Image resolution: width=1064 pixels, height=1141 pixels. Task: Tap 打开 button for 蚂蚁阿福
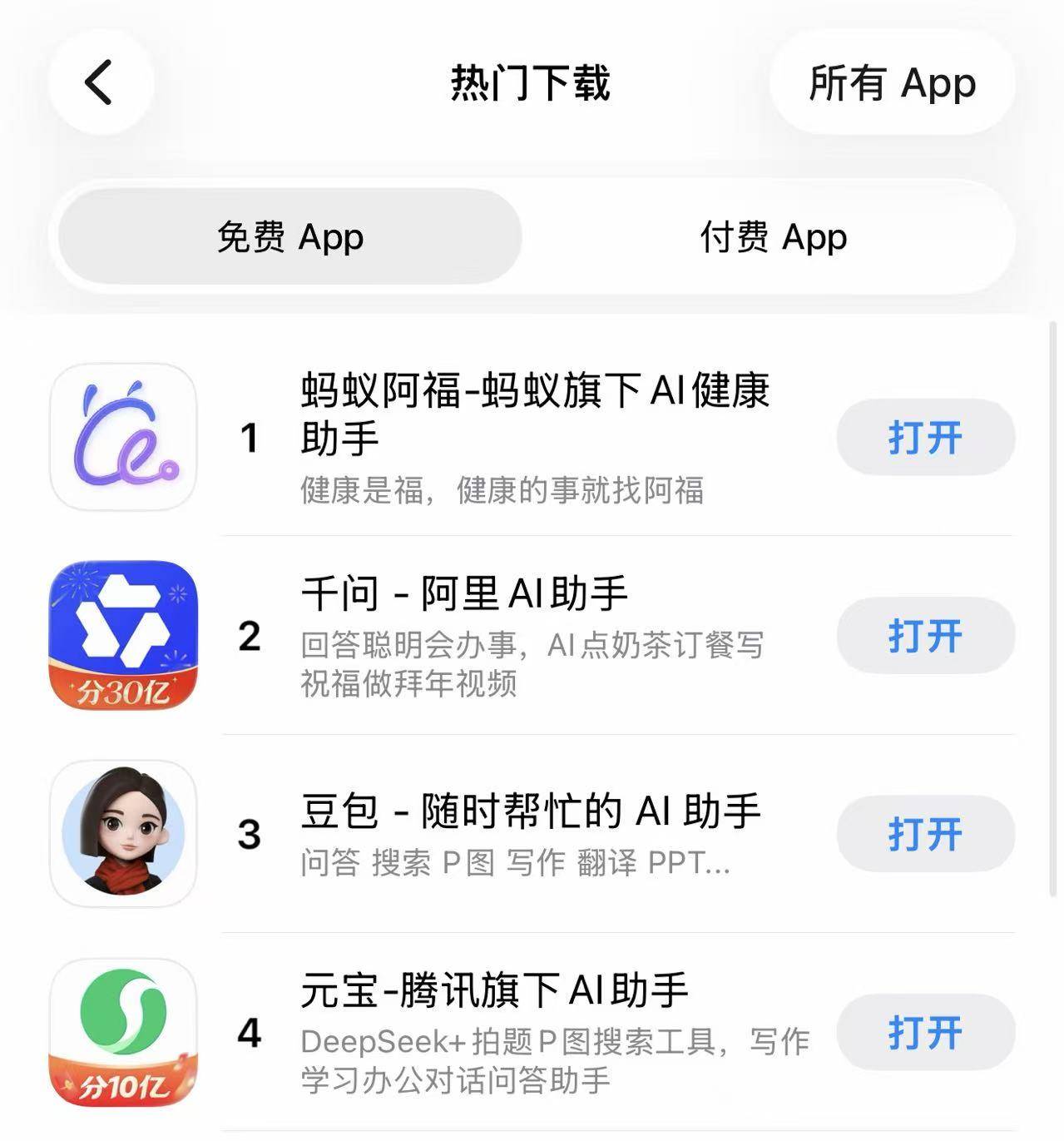click(925, 437)
